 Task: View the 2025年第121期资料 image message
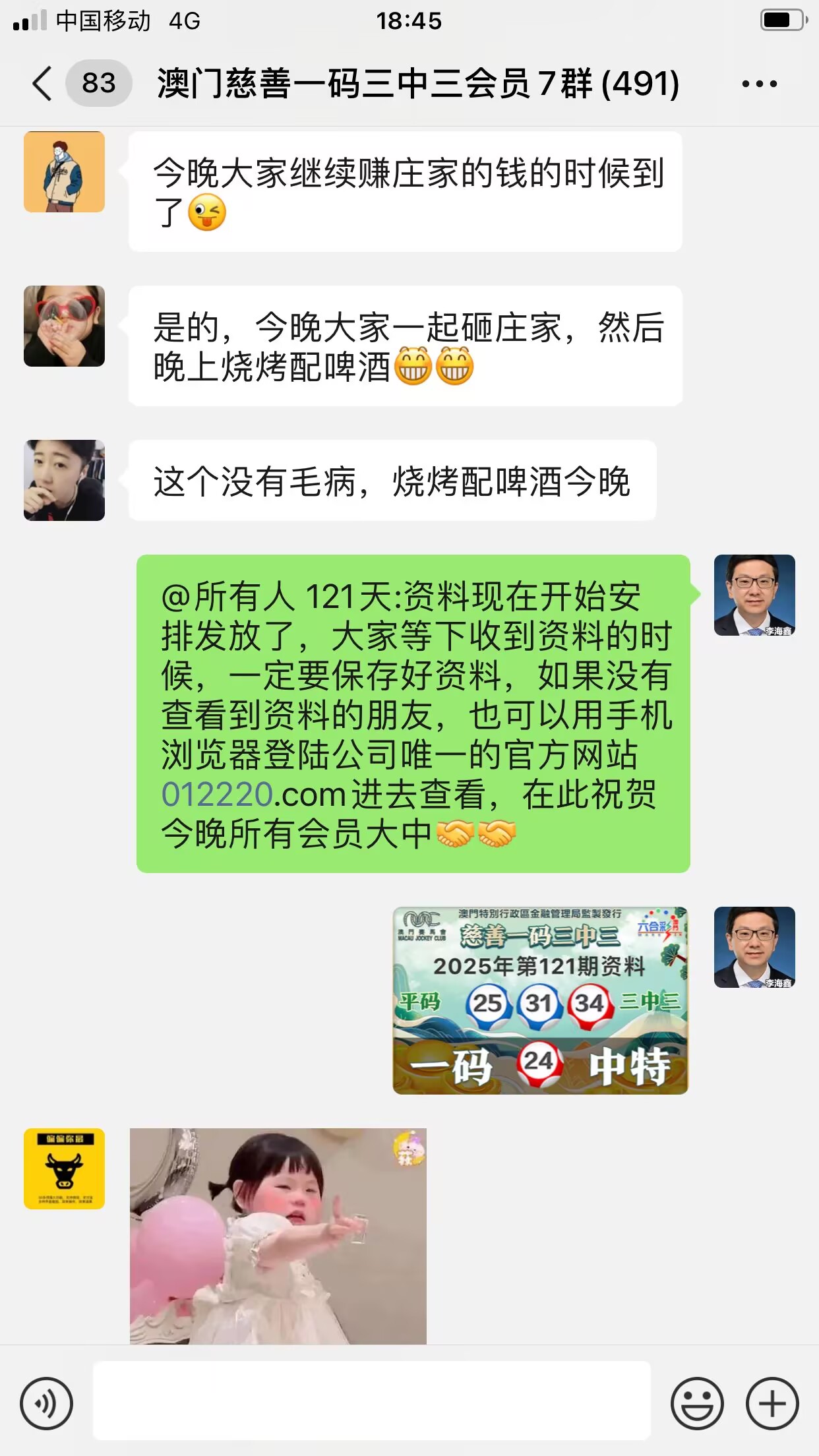540,1000
